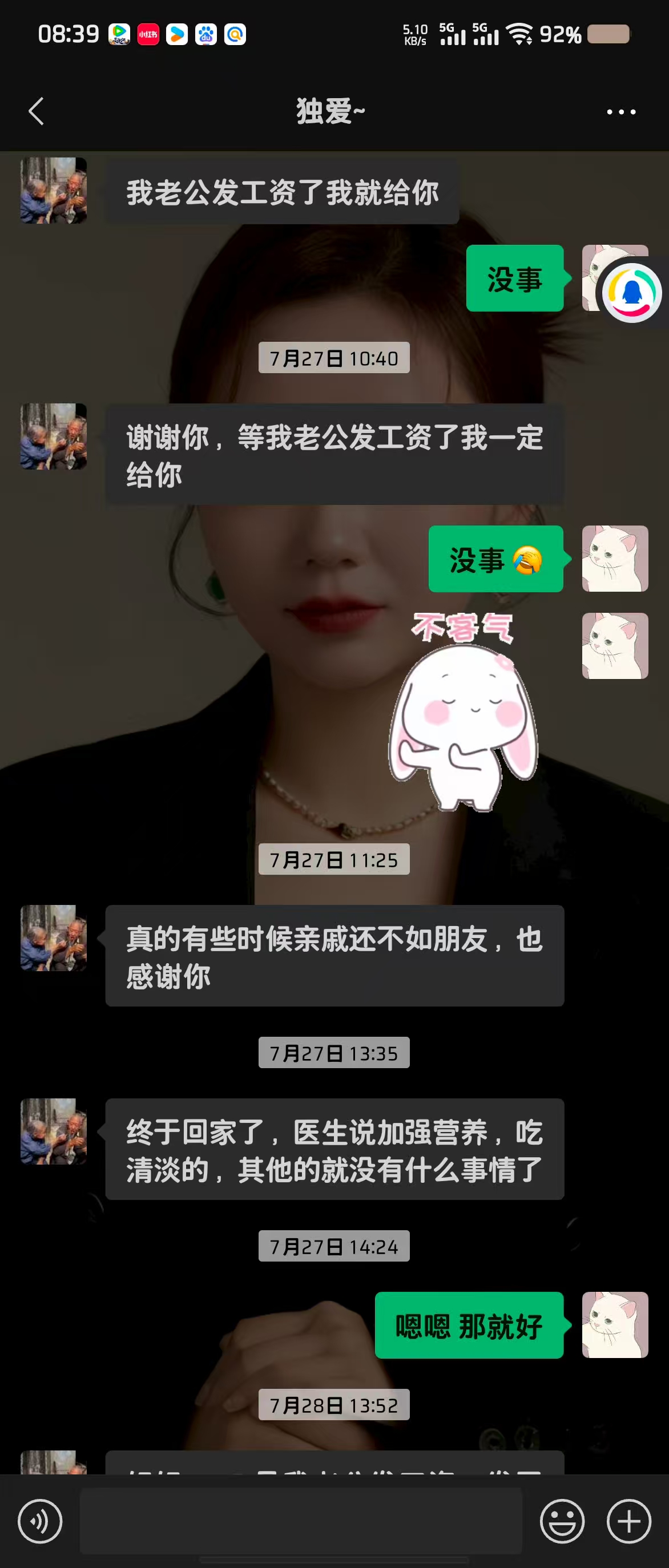
Task: Open the emoji picker
Action: tap(562, 1521)
